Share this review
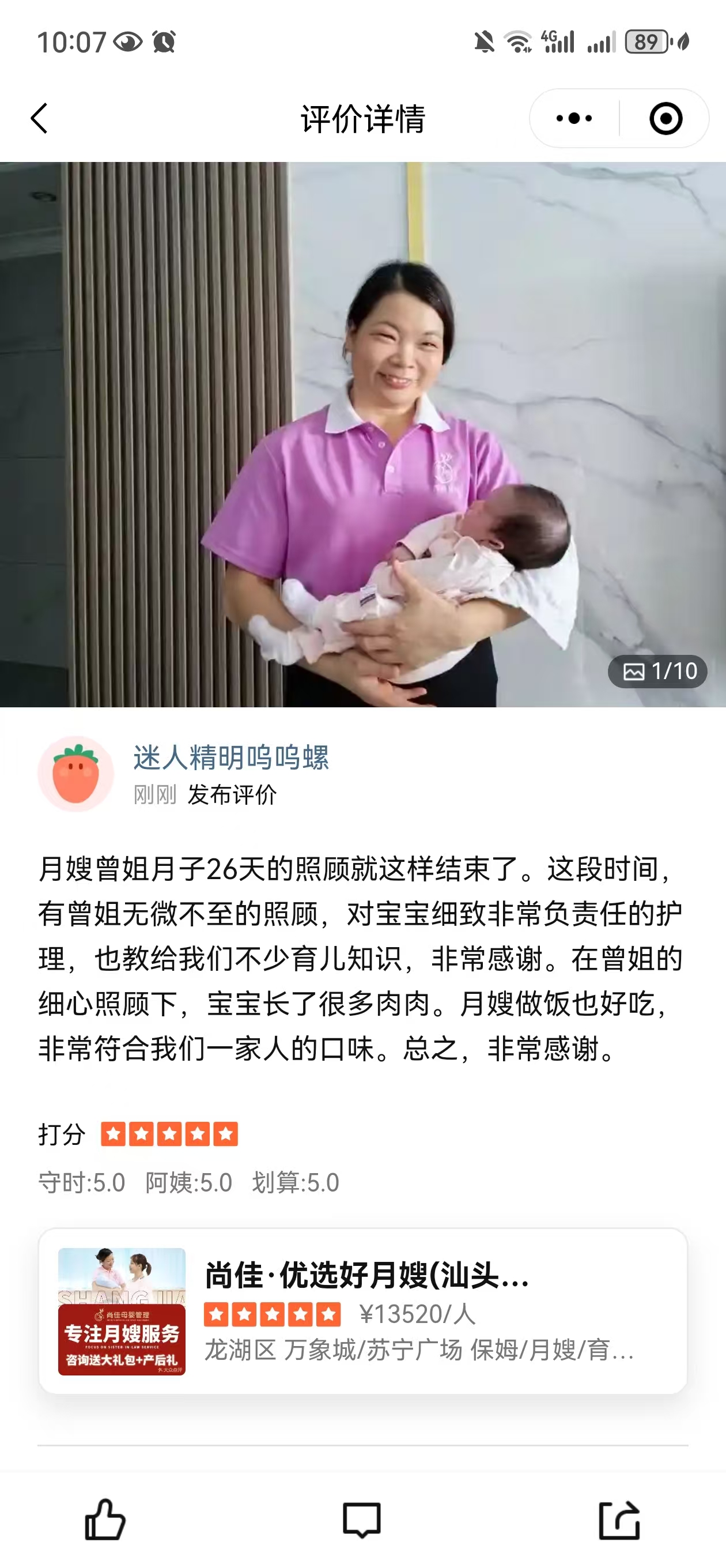The height and width of the screenshot is (1568, 726). tap(619, 1520)
